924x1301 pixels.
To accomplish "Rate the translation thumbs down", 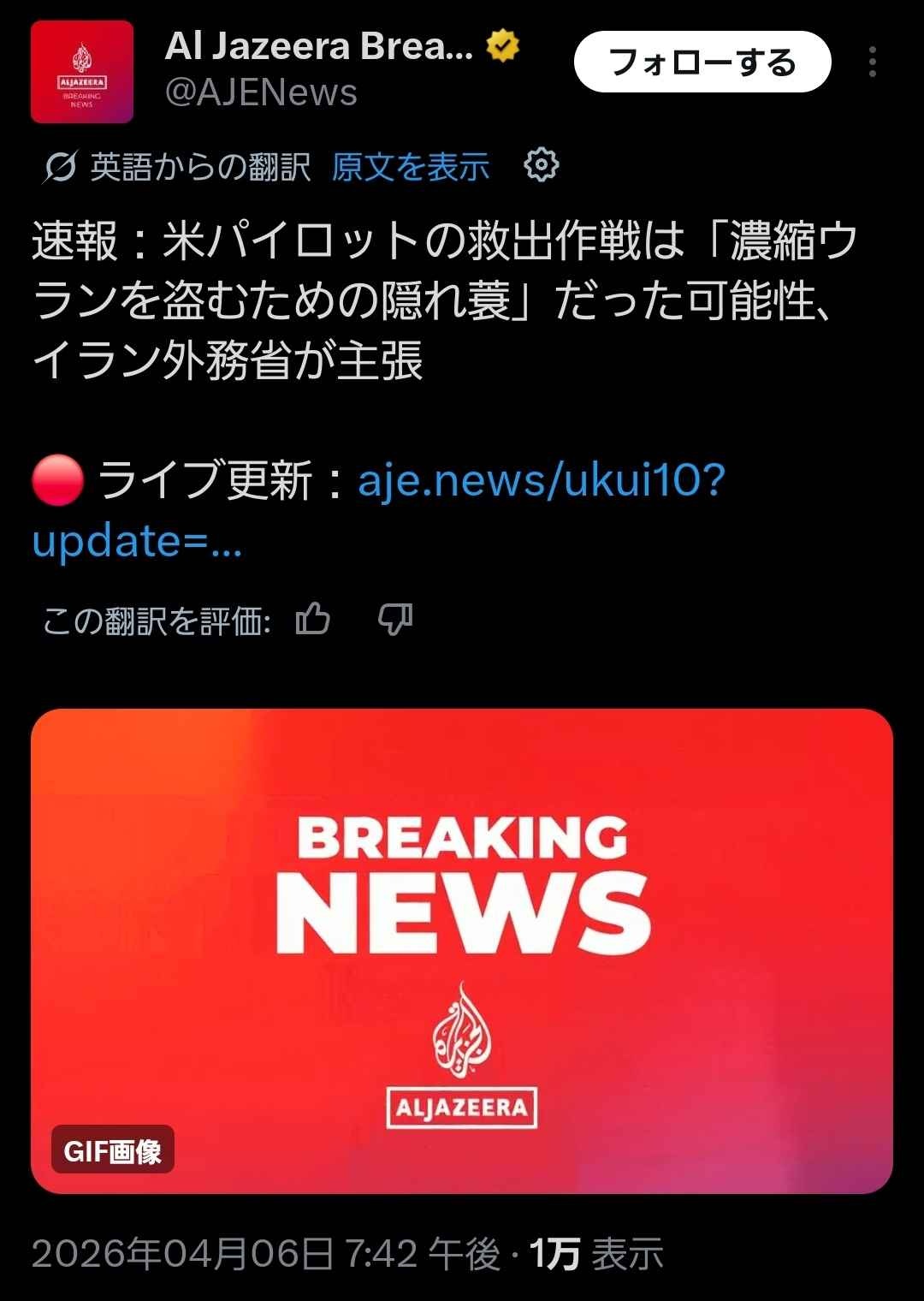I will click(x=395, y=619).
